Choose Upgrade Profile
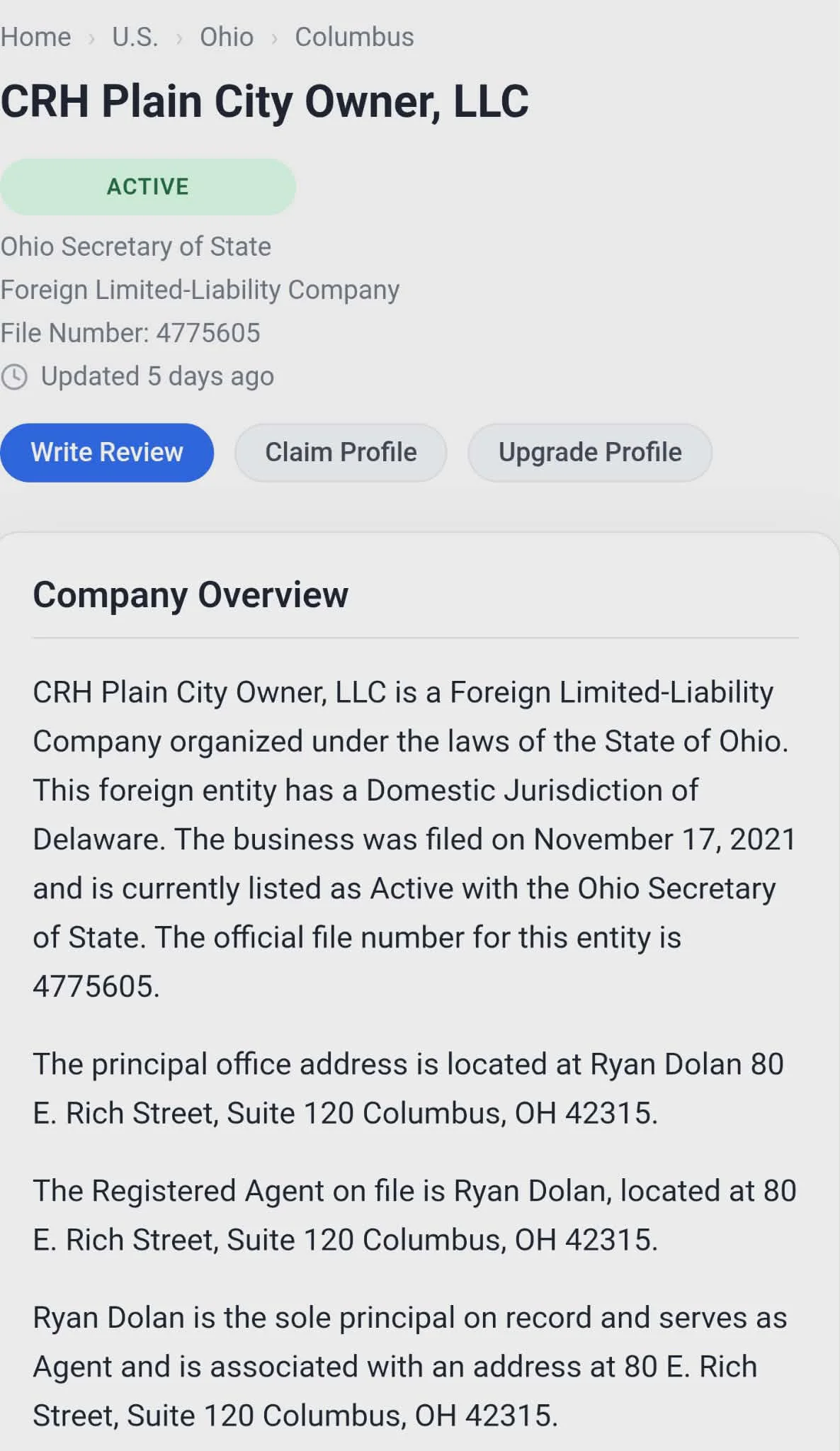The width and height of the screenshot is (840, 1451). point(589,452)
